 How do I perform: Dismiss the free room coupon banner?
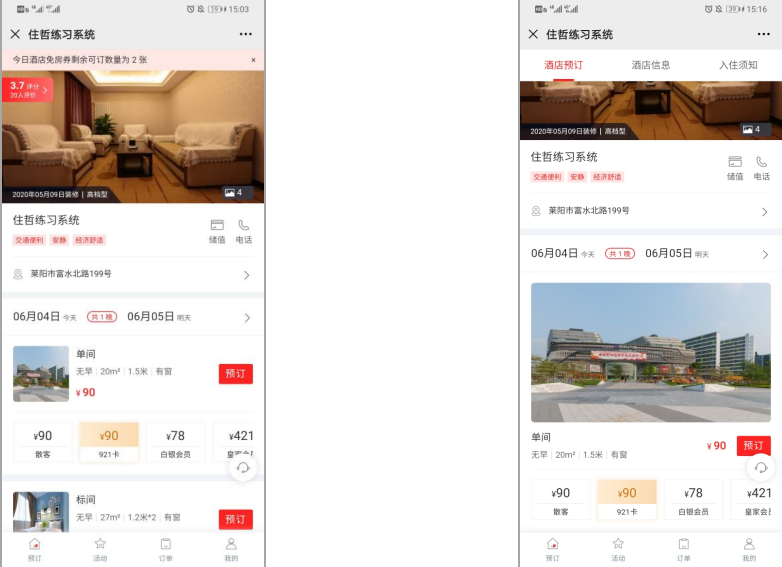pos(253,60)
